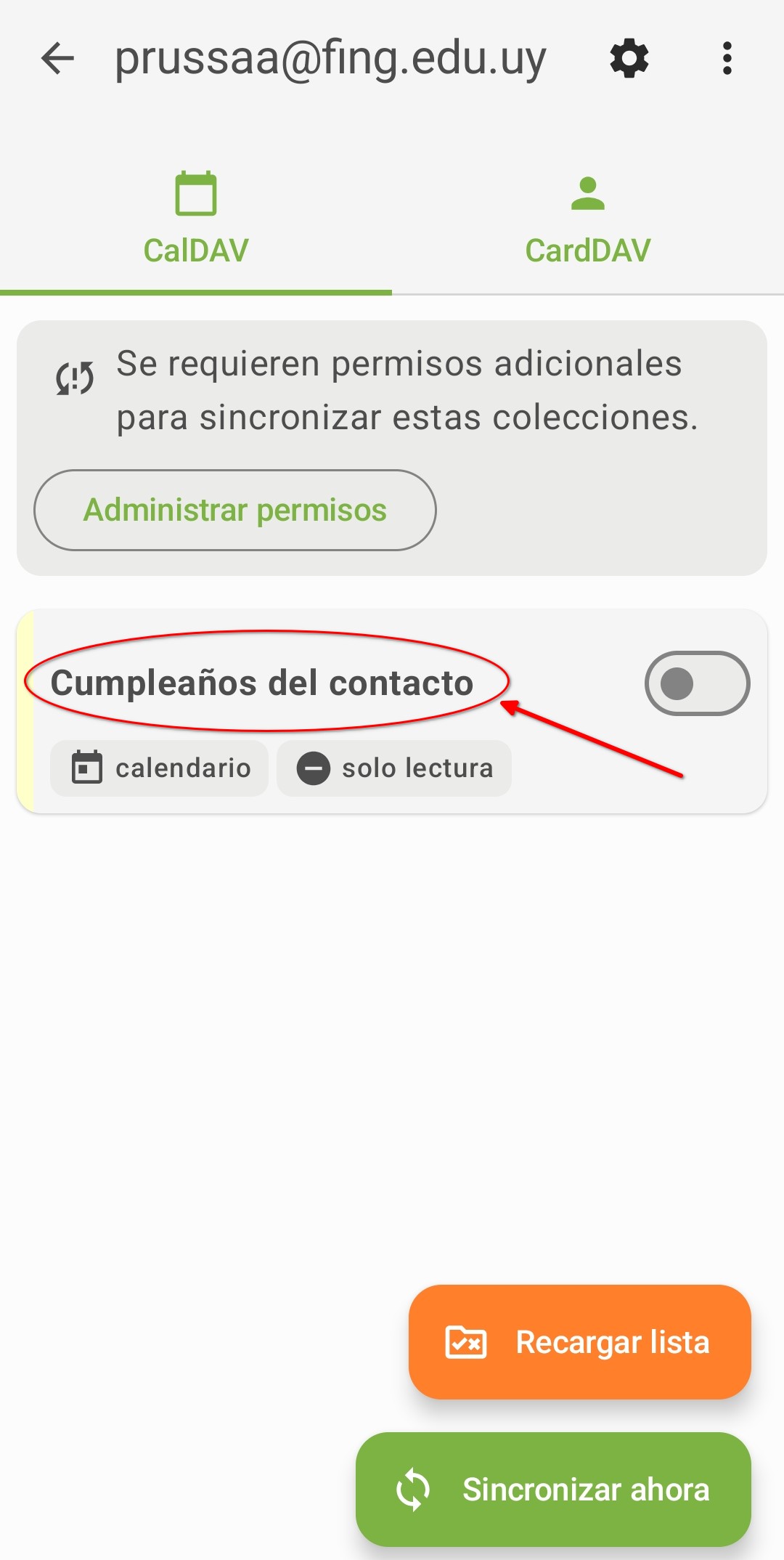Tap Sincronizar ahora button
Screen dimensions: 784x1560
click(x=553, y=1490)
